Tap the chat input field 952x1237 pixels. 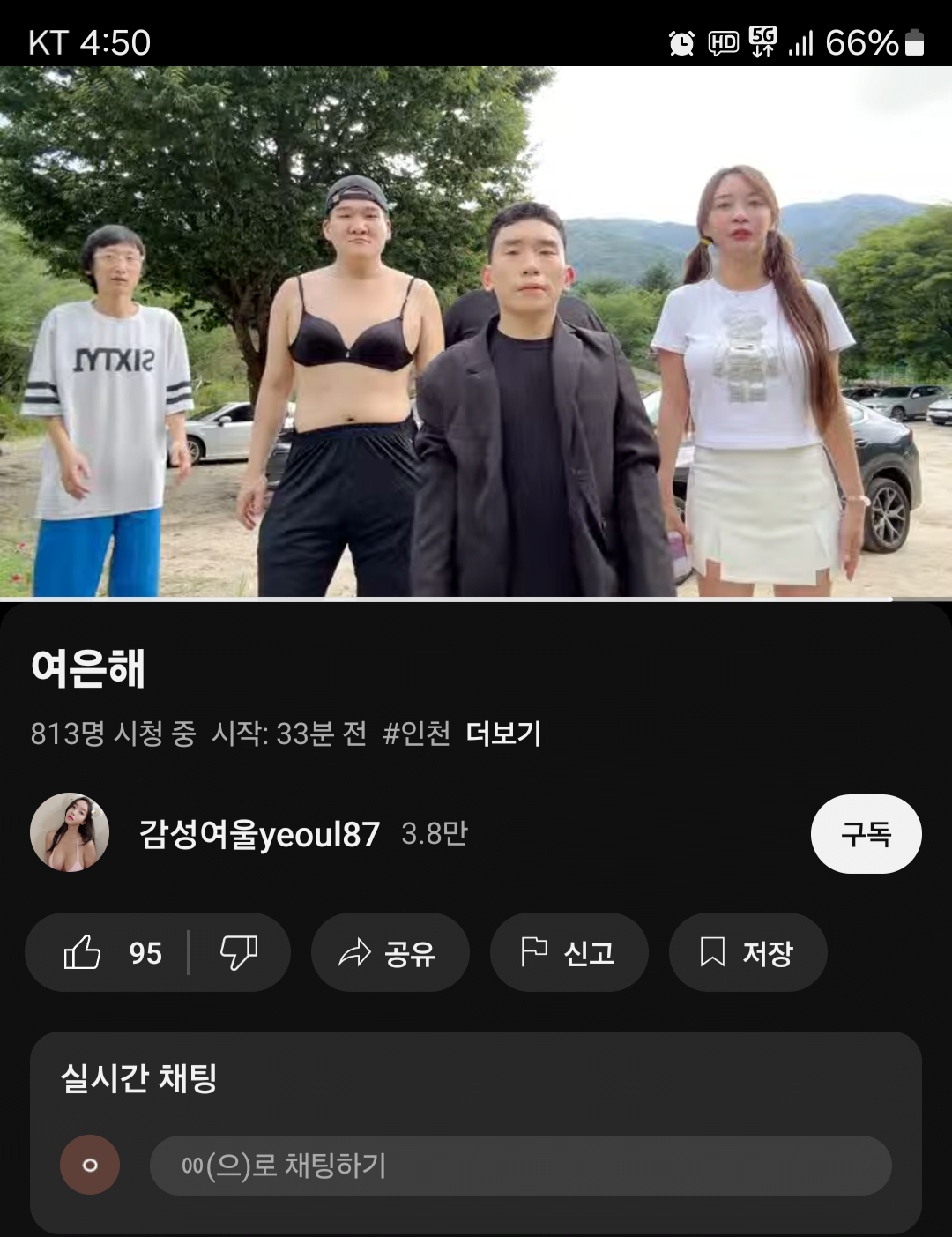(x=520, y=1166)
